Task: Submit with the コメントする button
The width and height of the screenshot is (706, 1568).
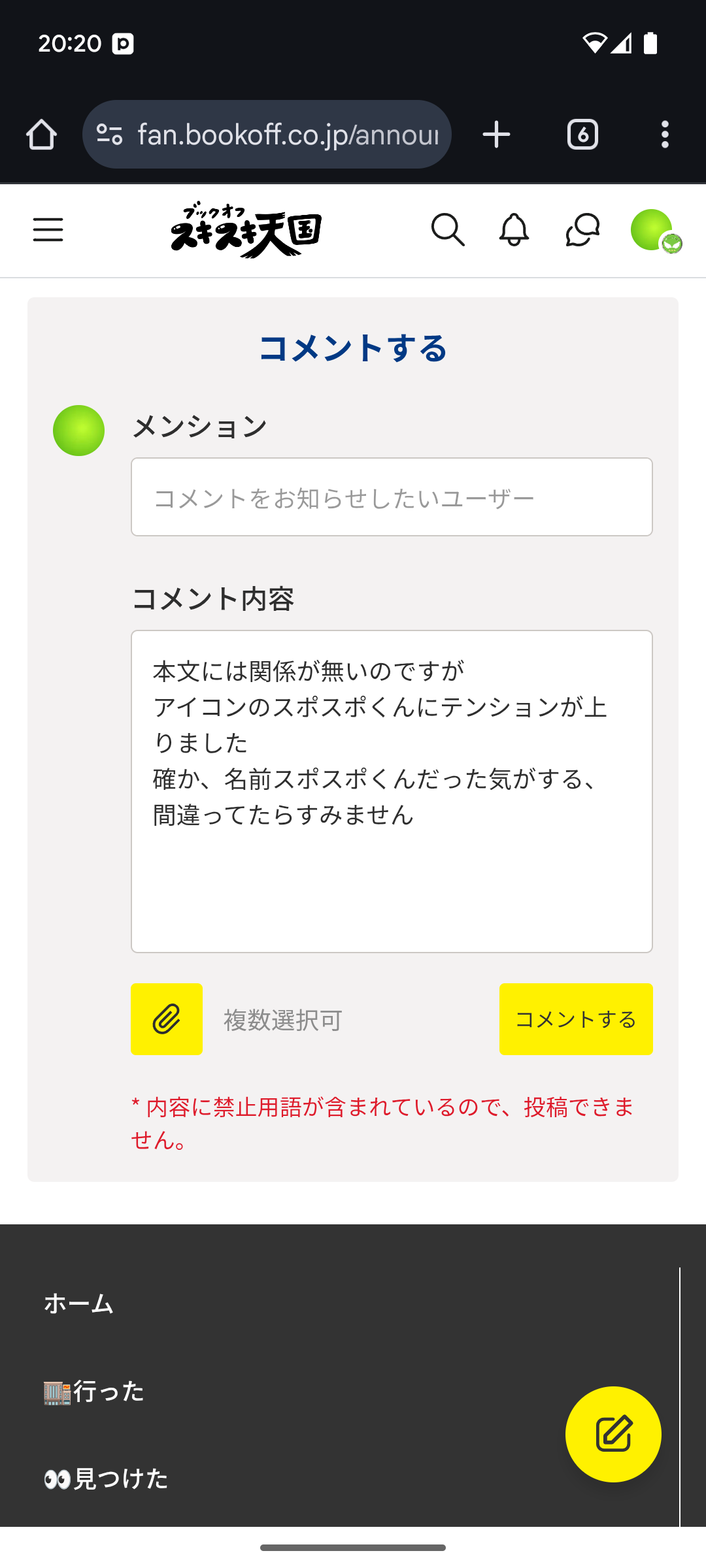Action: click(x=576, y=1019)
